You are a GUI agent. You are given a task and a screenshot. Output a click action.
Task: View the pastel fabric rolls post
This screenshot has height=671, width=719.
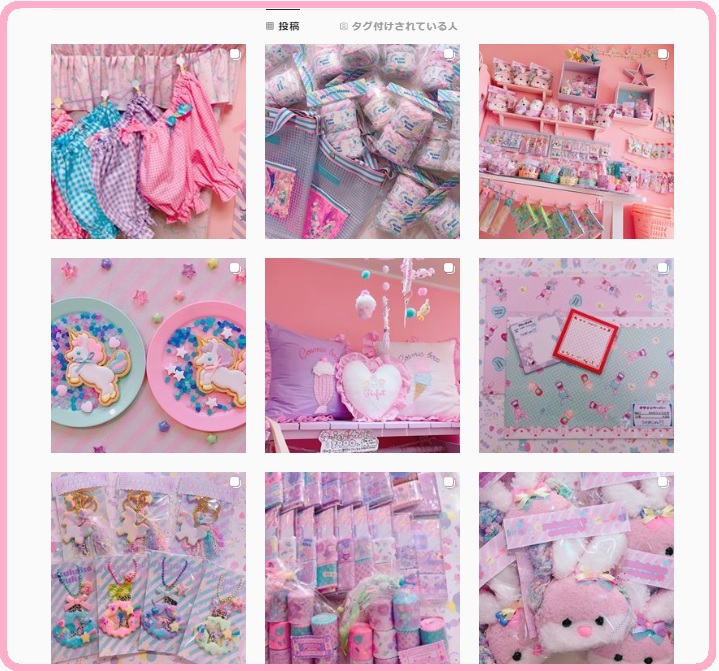coord(362,568)
